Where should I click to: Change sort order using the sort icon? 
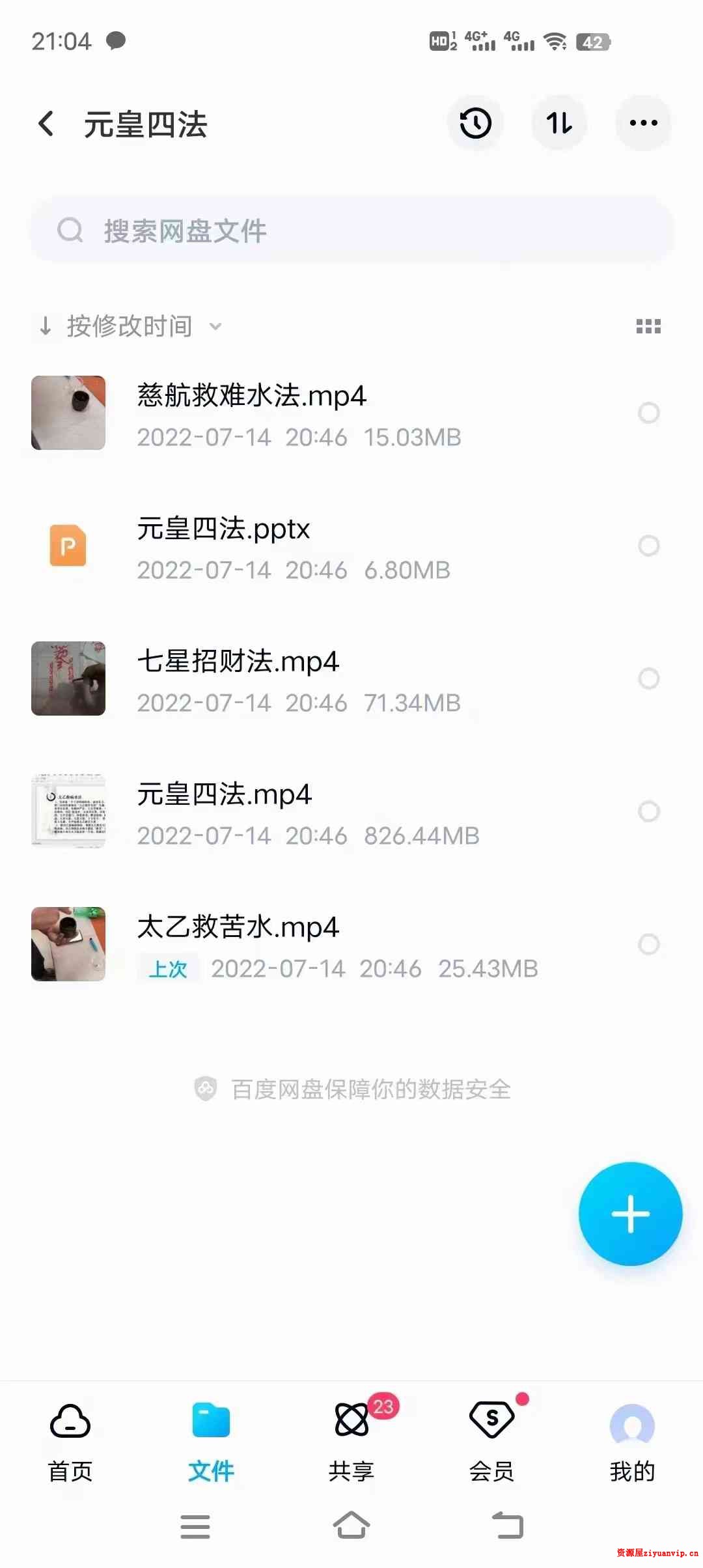tap(559, 123)
